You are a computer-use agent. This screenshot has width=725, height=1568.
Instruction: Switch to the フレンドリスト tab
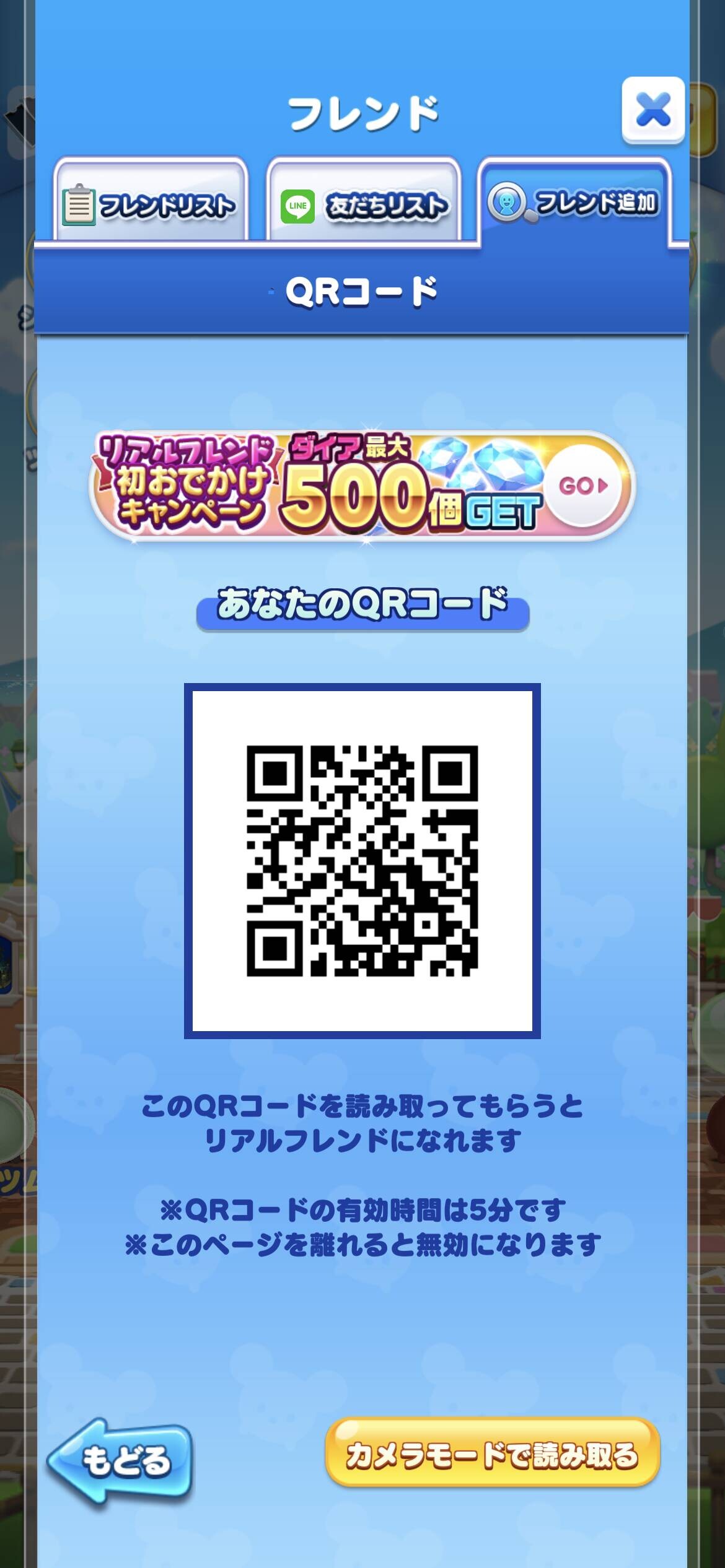(x=151, y=200)
